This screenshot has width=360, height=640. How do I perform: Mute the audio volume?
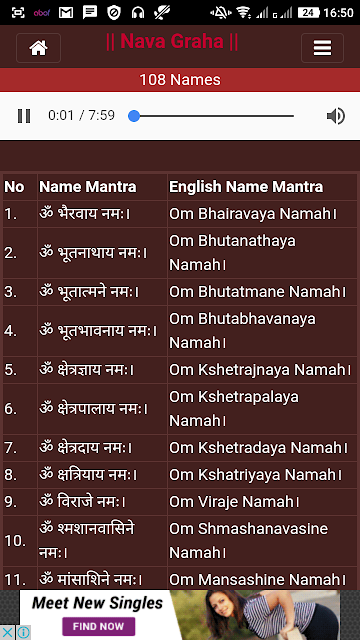click(x=336, y=116)
